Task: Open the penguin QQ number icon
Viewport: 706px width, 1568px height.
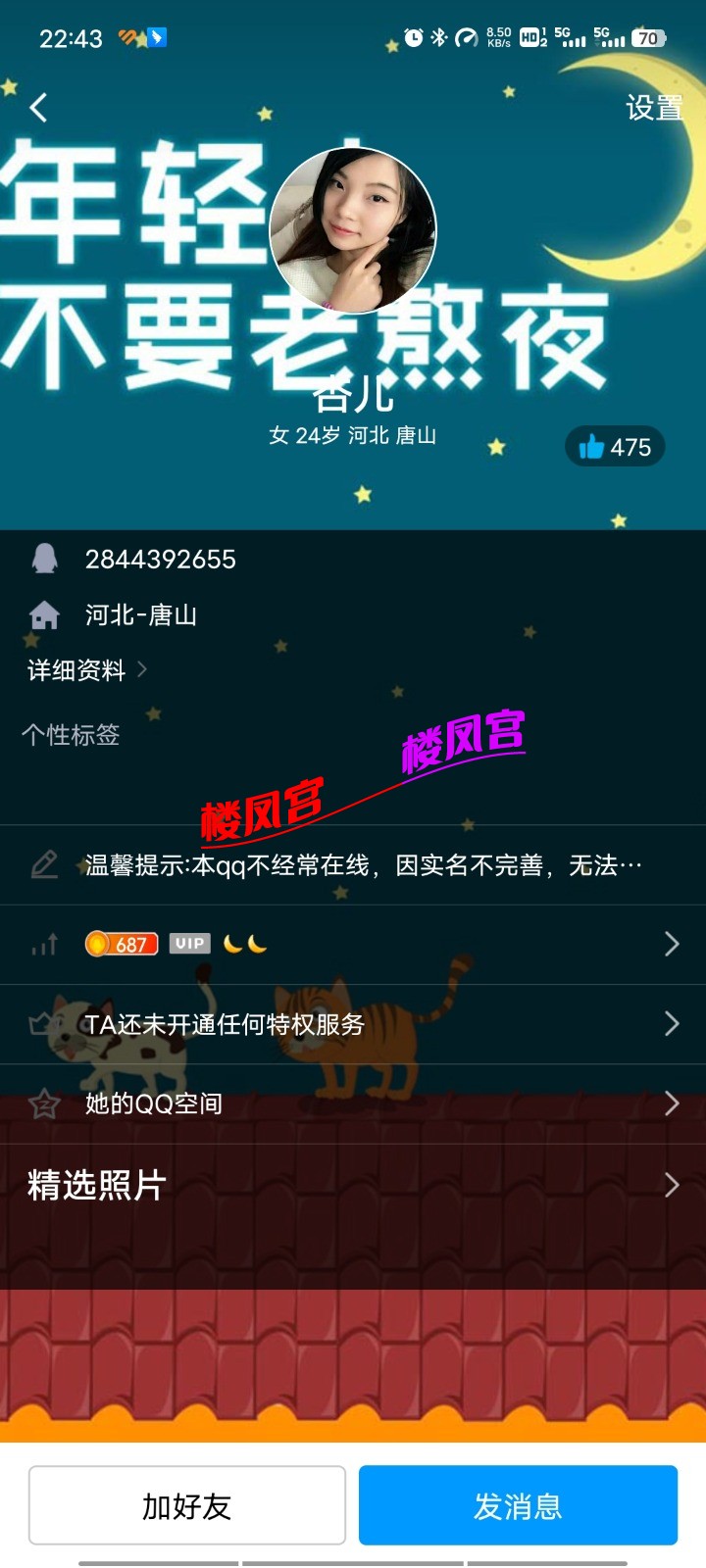Action: pos(43,559)
